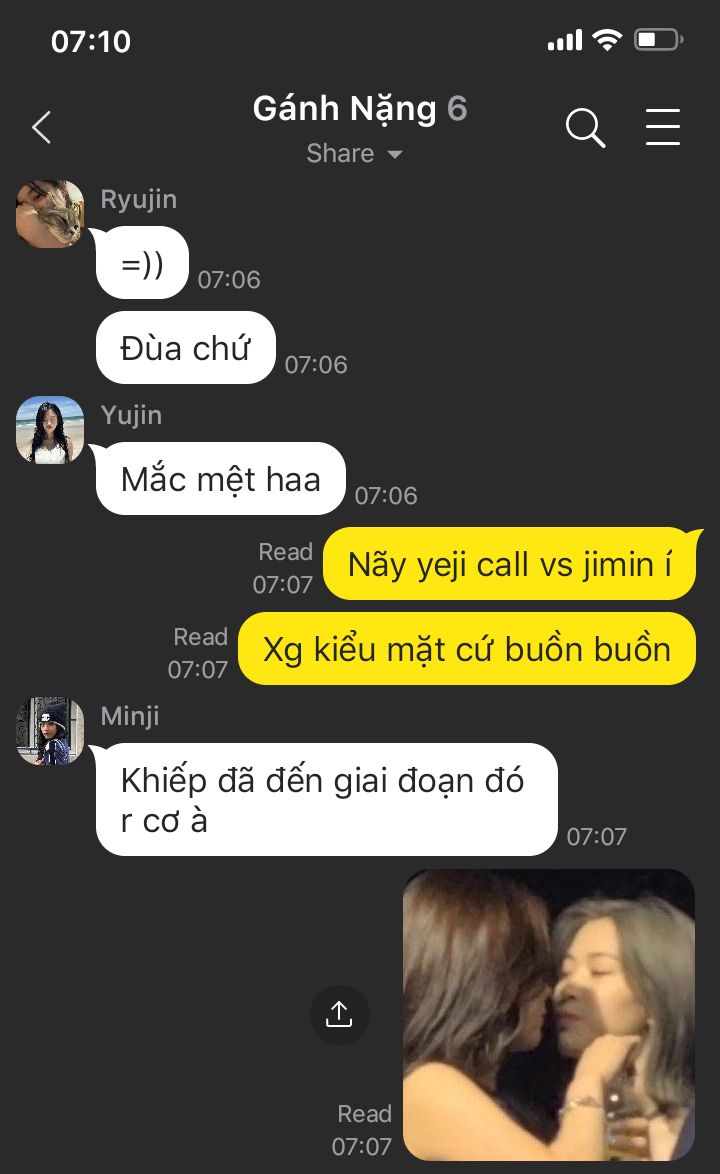Open the chat room menu
This screenshot has height=1174, width=720.
tap(662, 128)
